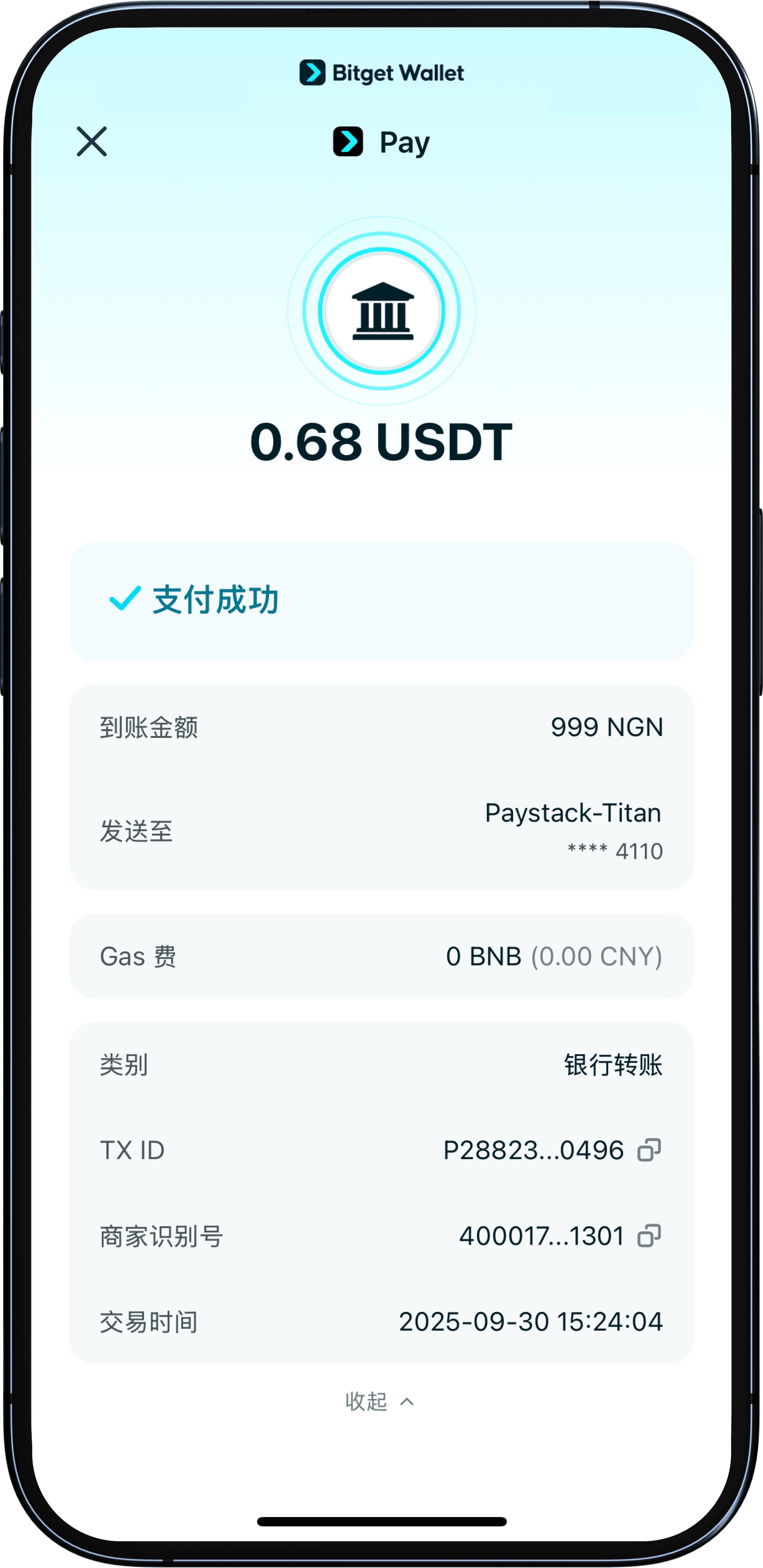Screen dimensions: 763x1568
Task: Tap the 999 NGN received amount
Action: [x=607, y=726]
